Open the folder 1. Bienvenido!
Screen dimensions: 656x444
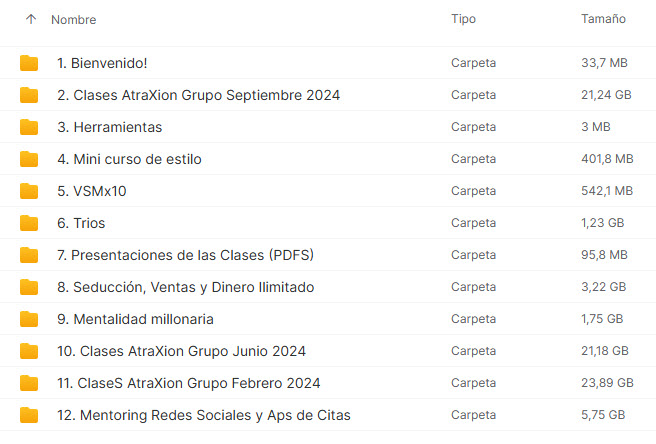coord(102,63)
